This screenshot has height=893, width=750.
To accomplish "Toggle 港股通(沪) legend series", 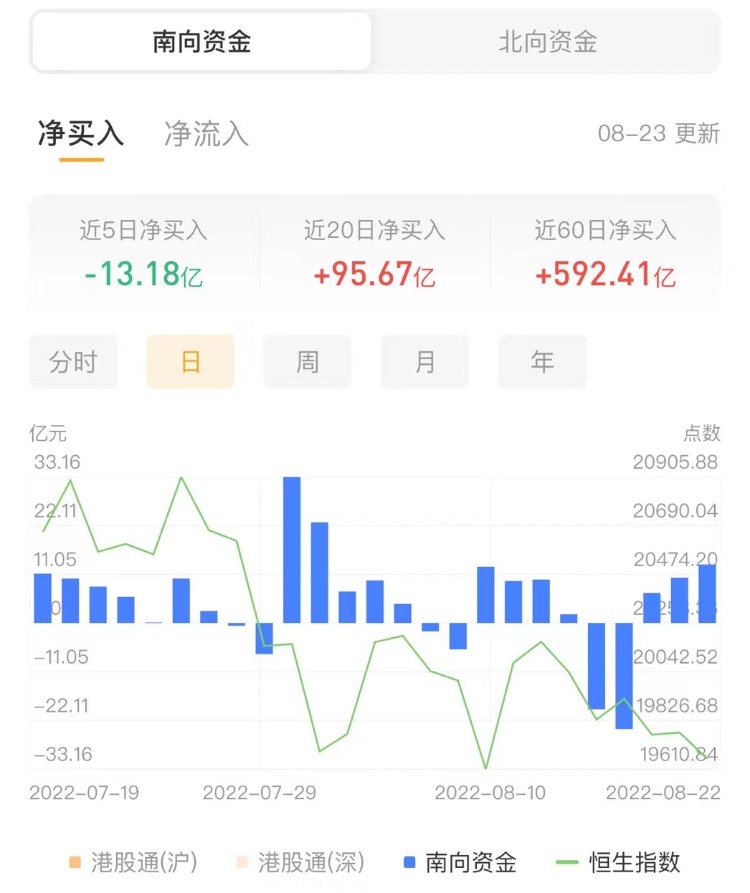I will tap(131, 862).
